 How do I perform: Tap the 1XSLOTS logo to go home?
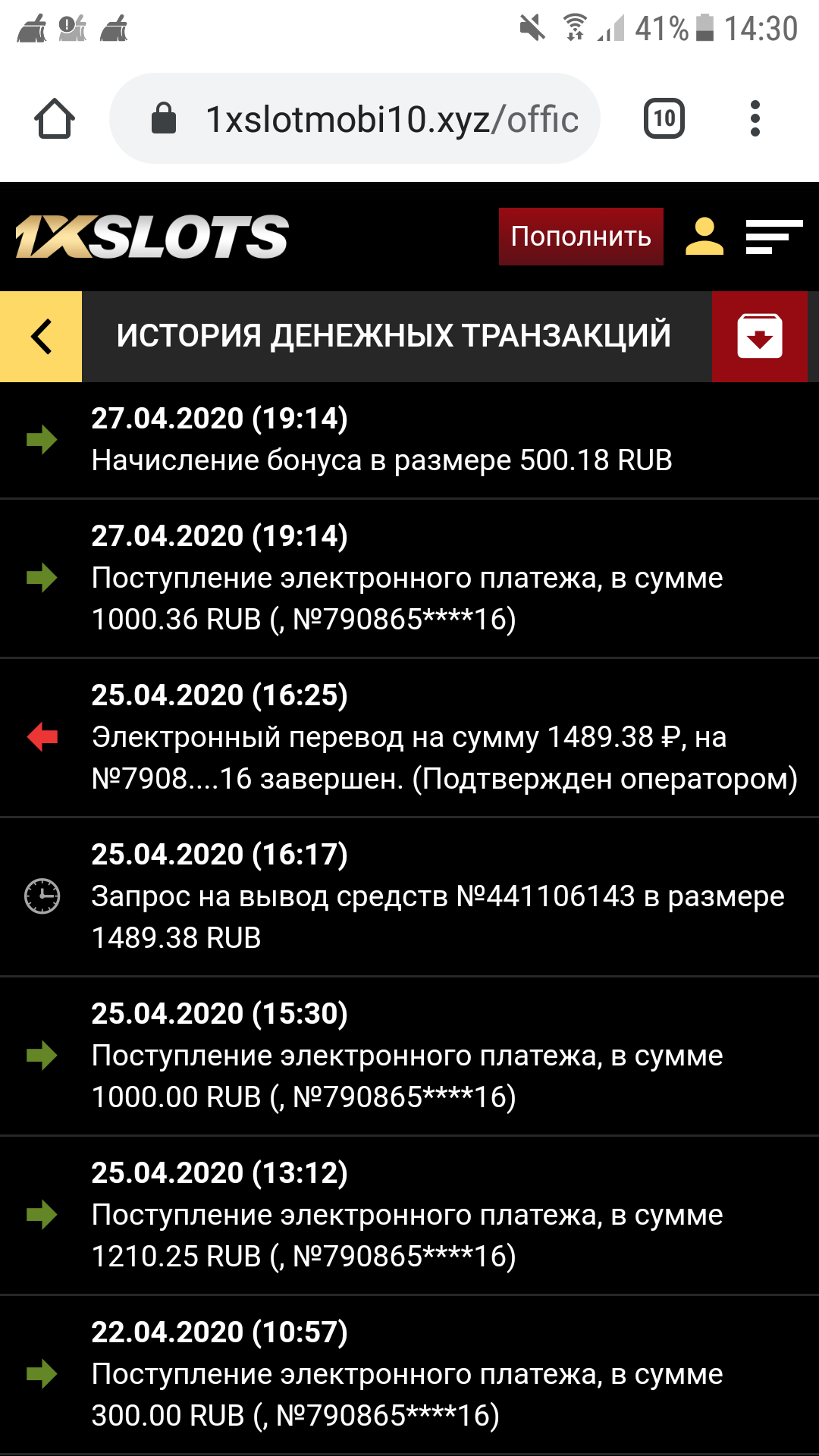click(152, 237)
